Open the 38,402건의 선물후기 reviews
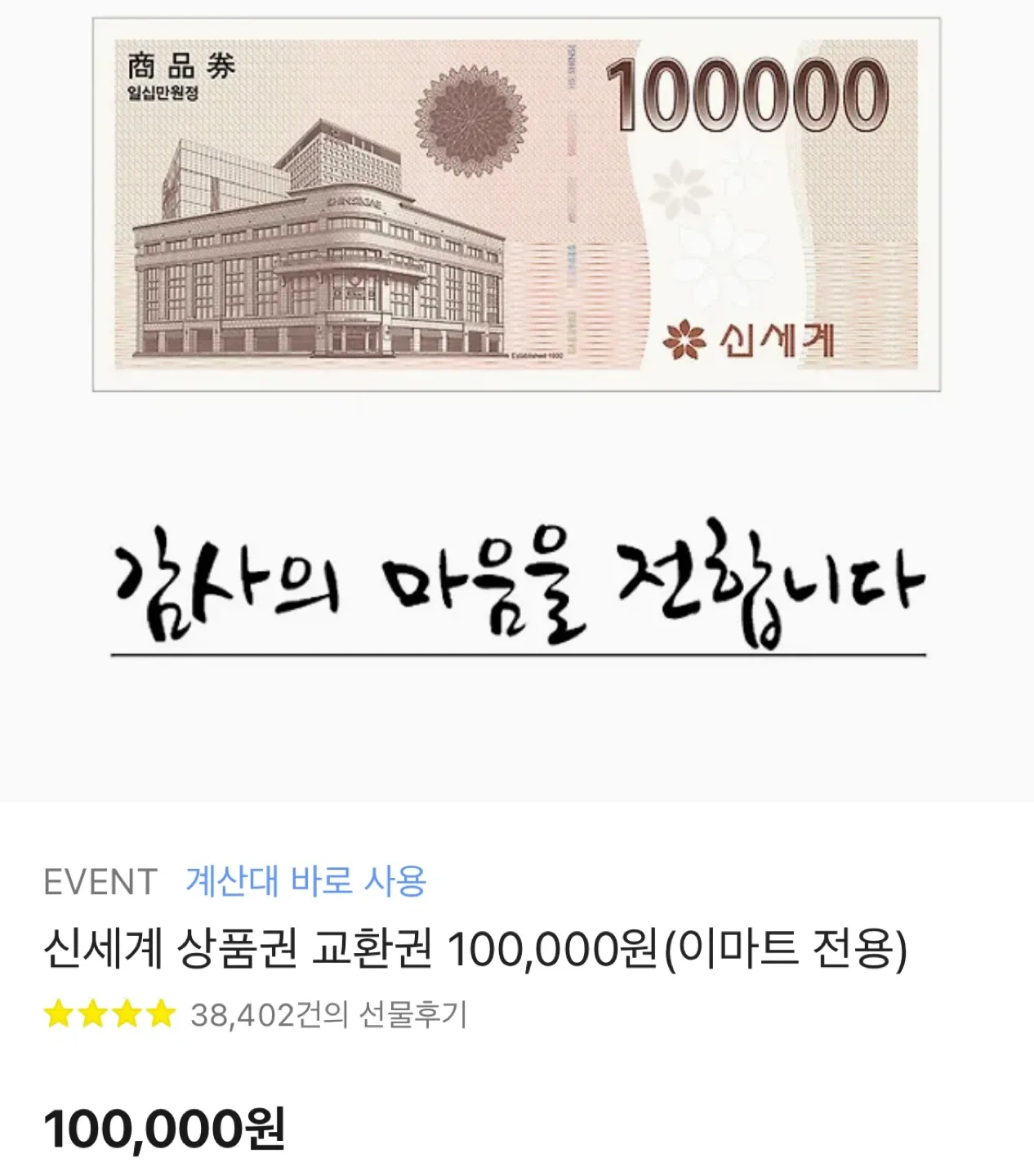The image size is (1034, 1176). (328, 1015)
